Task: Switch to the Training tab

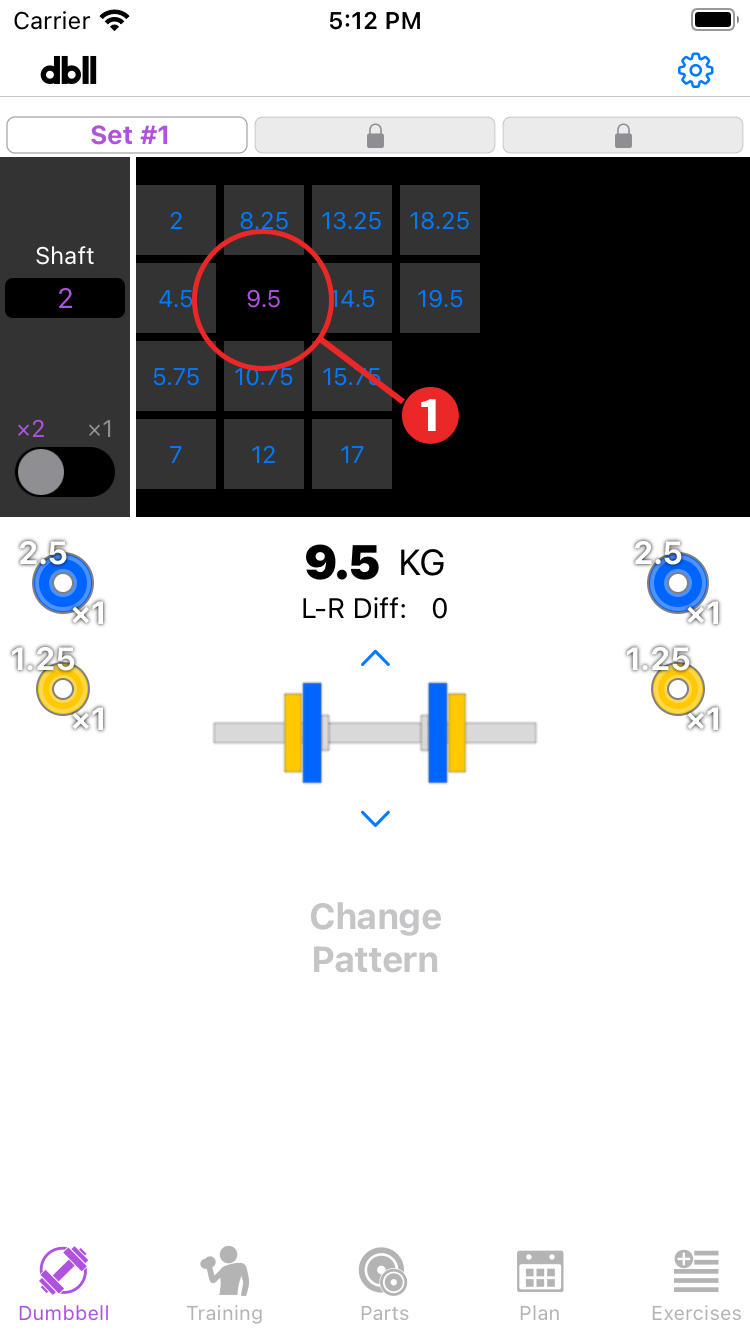Action: pos(225,1285)
